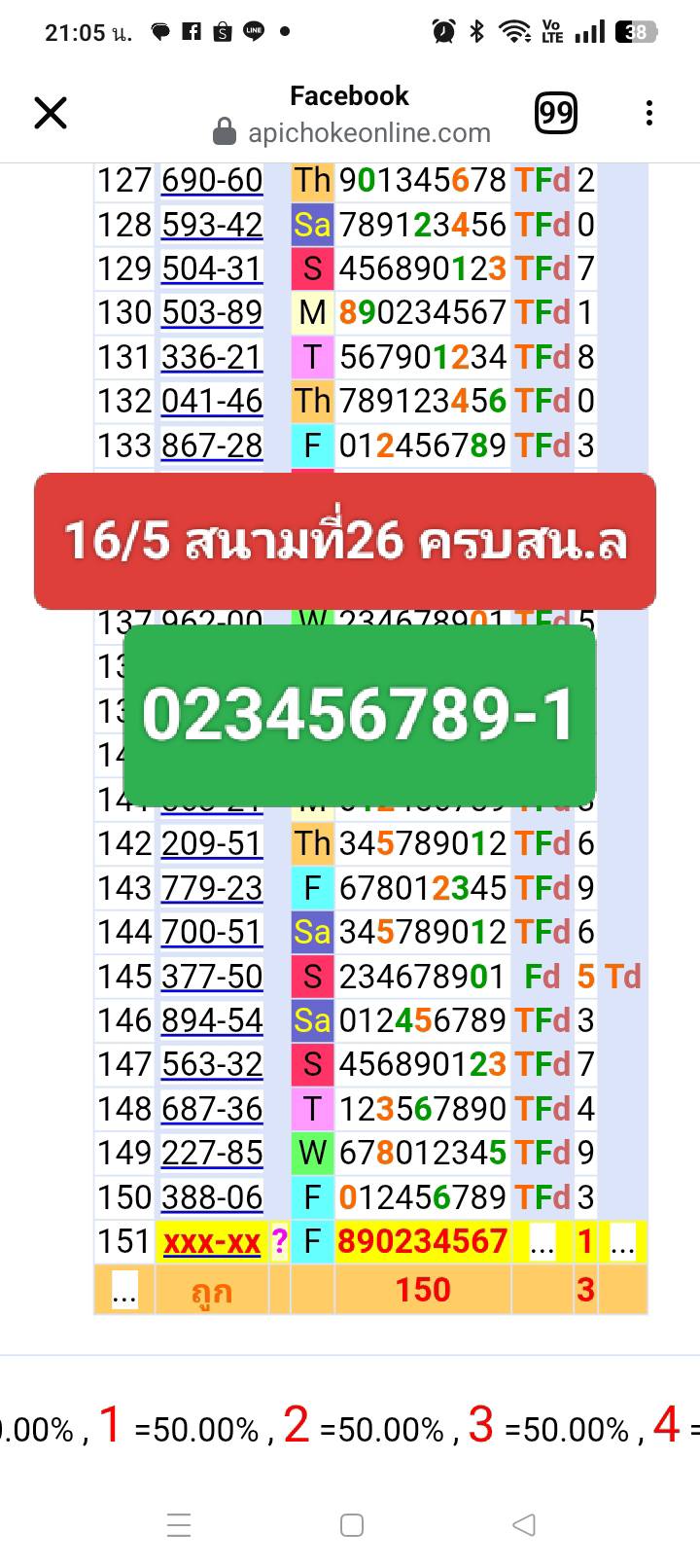Open the browser overflow menu
Screen dimensions: 700x1568
coord(649,114)
